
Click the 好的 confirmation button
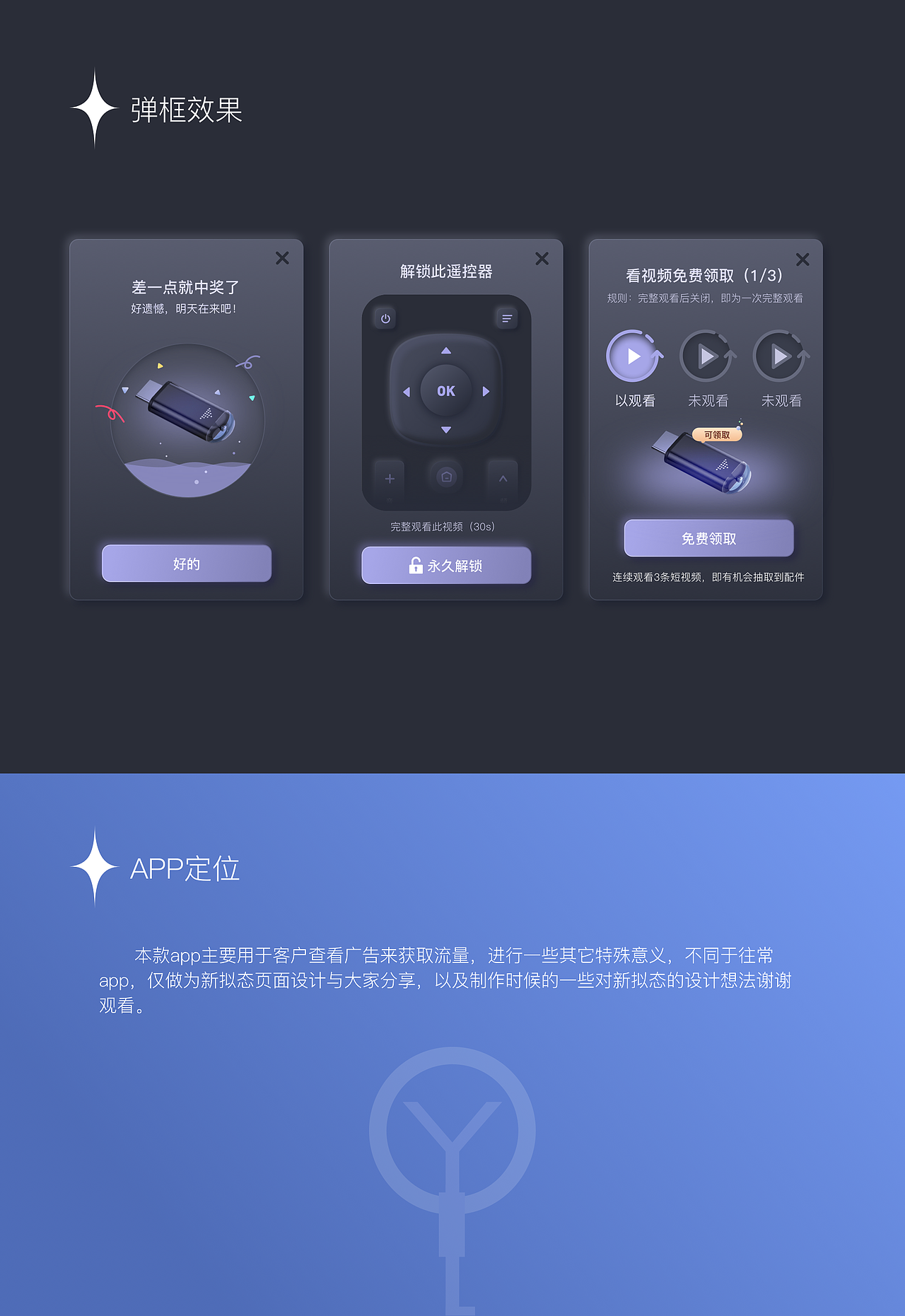point(187,563)
